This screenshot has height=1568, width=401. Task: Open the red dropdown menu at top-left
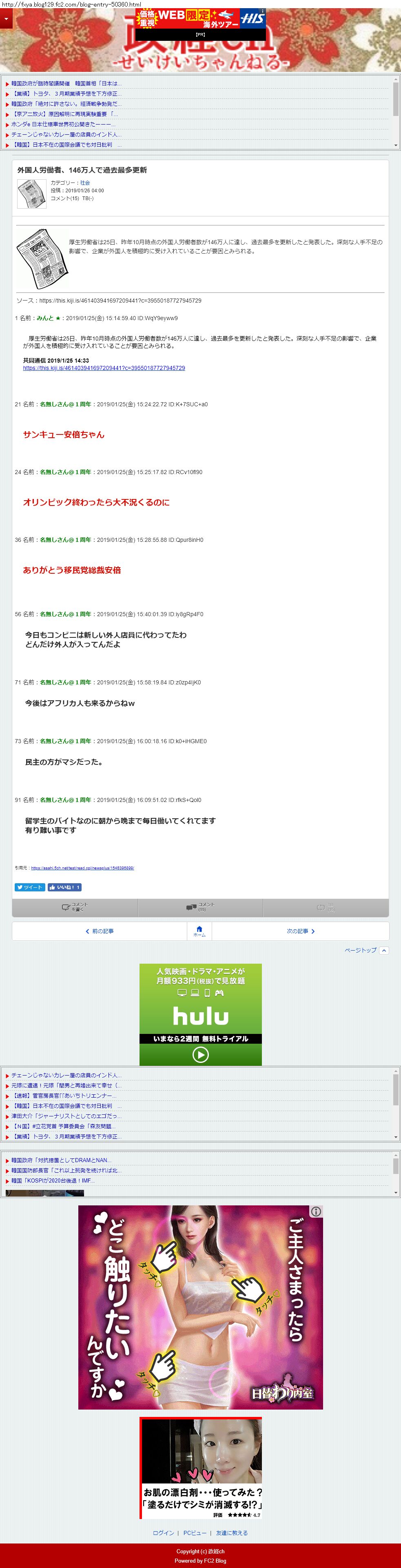click(6, 19)
